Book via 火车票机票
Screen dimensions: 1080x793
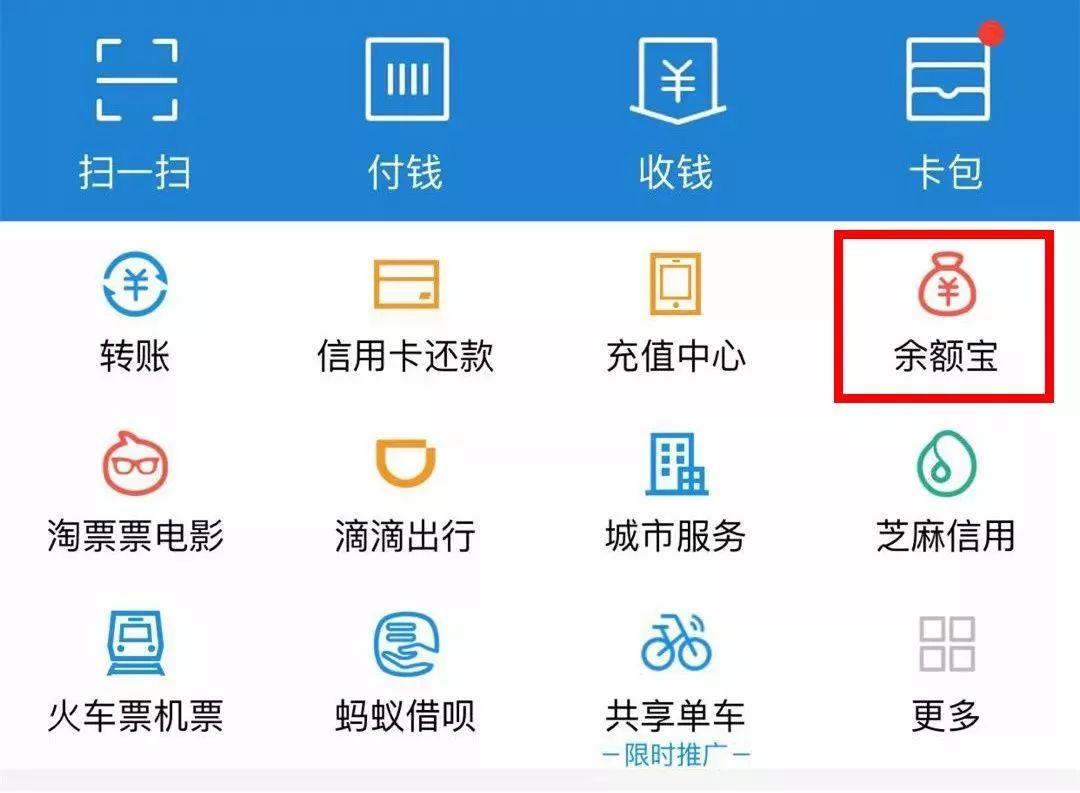tap(135, 675)
